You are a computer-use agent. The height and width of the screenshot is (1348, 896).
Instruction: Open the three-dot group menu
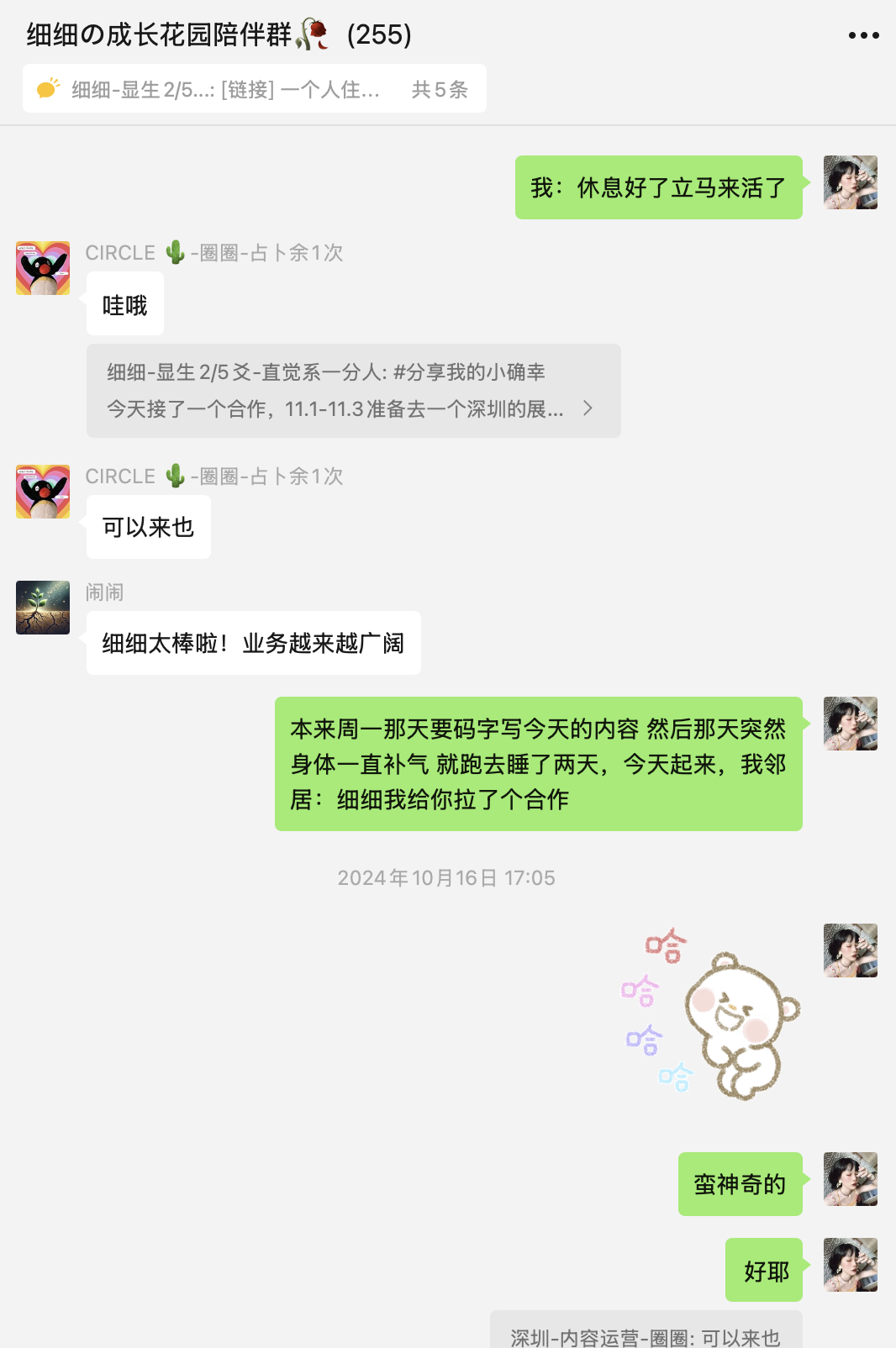click(863, 35)
